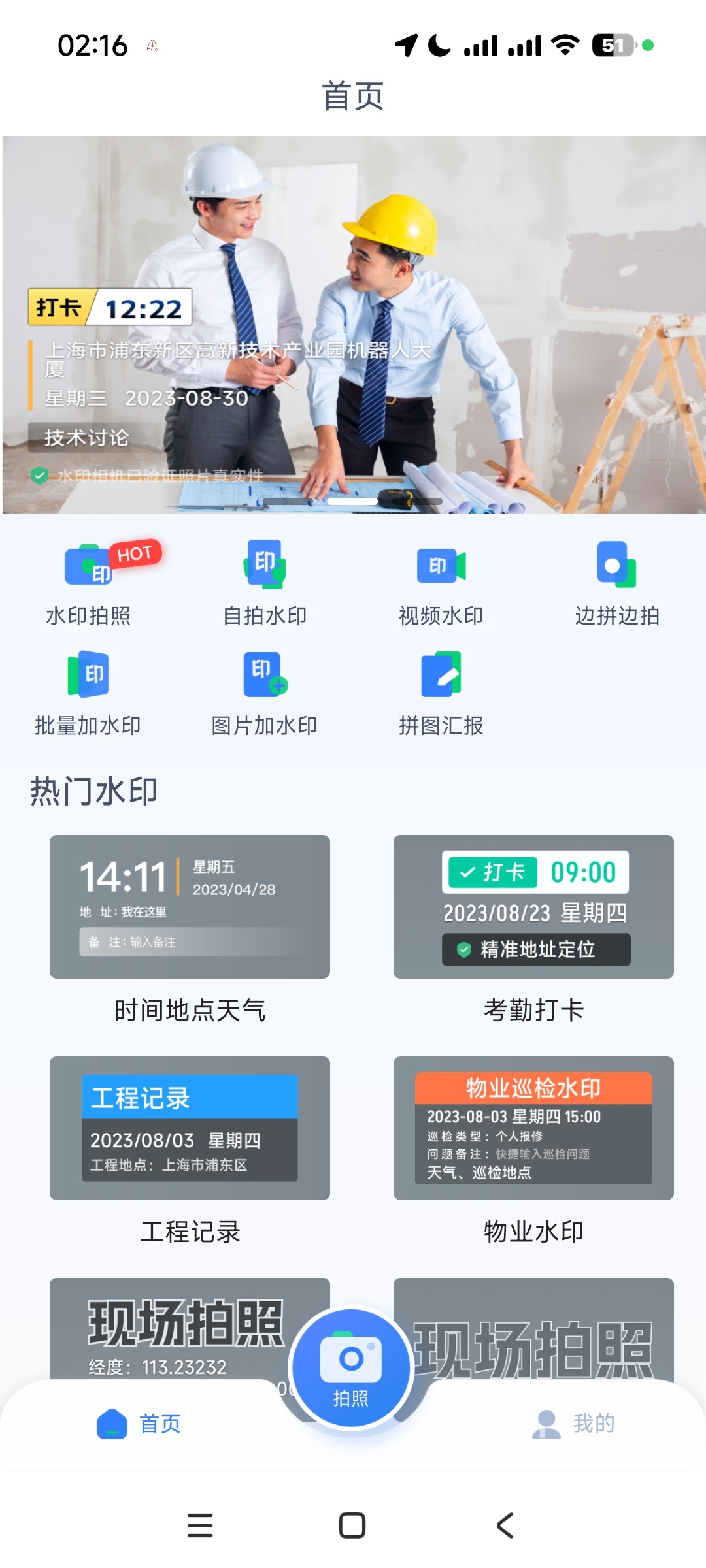The width and height of the screenshot is (706, 1568).
Task: Tap the 精准地址定位 location verification badge
Action: pyautogui.click(x=534, y=951)
